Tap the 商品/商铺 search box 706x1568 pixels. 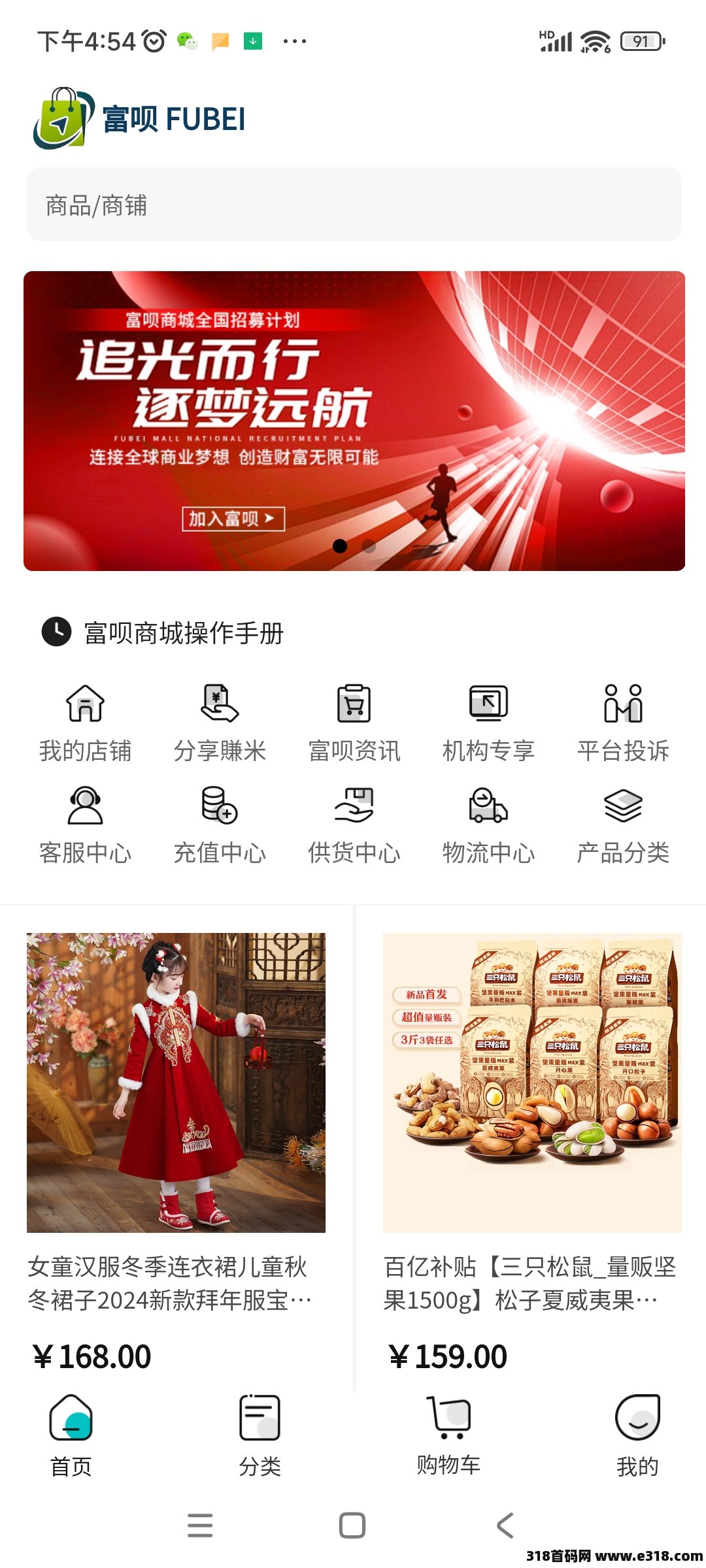coord(353,204)
